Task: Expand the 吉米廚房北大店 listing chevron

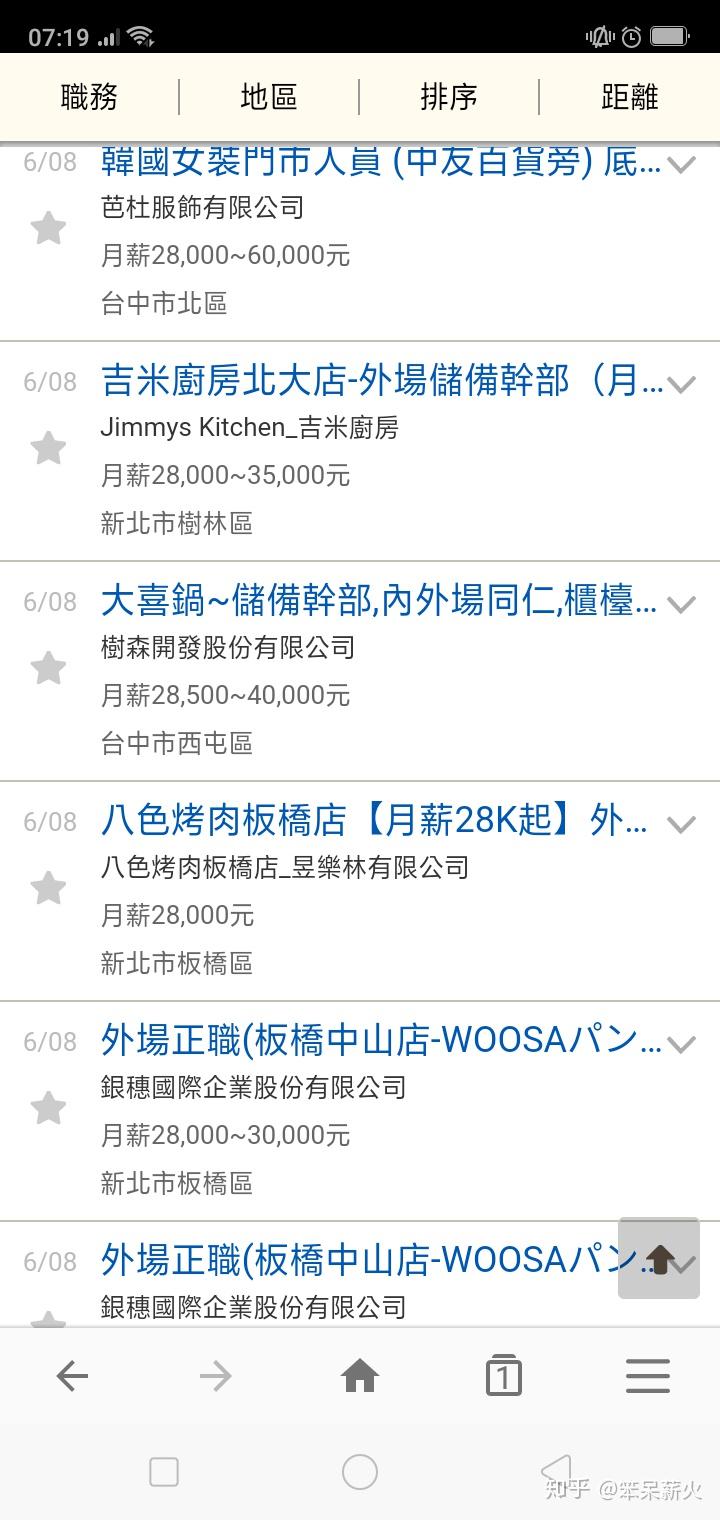Action: 682,384
